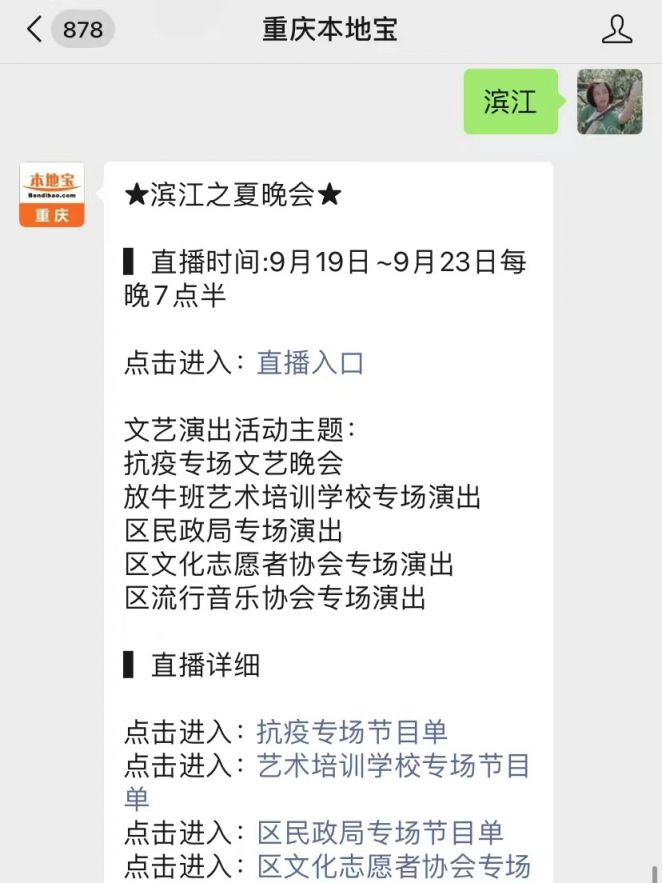662x883 pixels.
Task: Tap the 重庆本地宝 avatar
Action: pyautogui.click(x=52, y=195)
